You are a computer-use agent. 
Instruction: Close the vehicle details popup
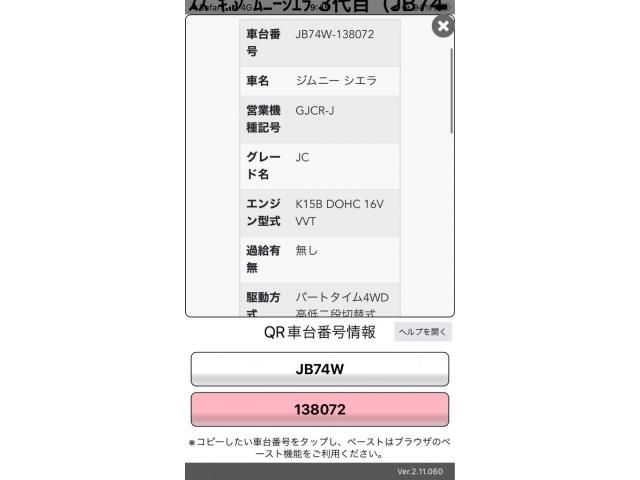coord(443,26)
